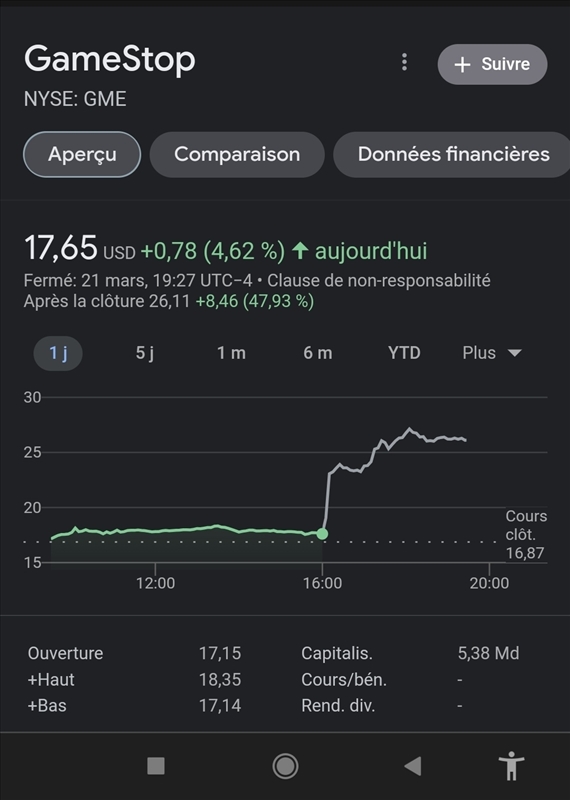Expand the Plus range dropdown

pos(492,353)
